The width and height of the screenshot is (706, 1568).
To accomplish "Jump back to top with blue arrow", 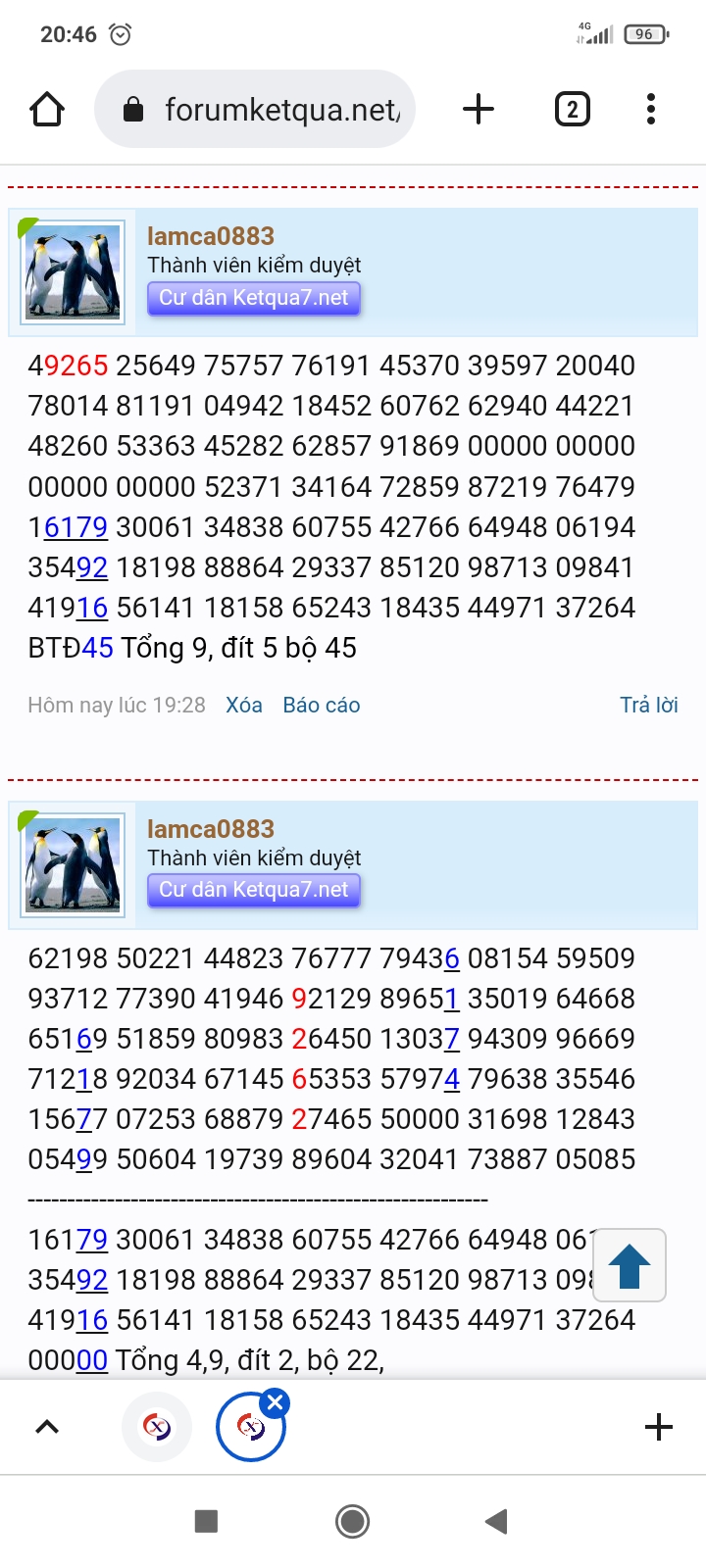I will 630,1265.
